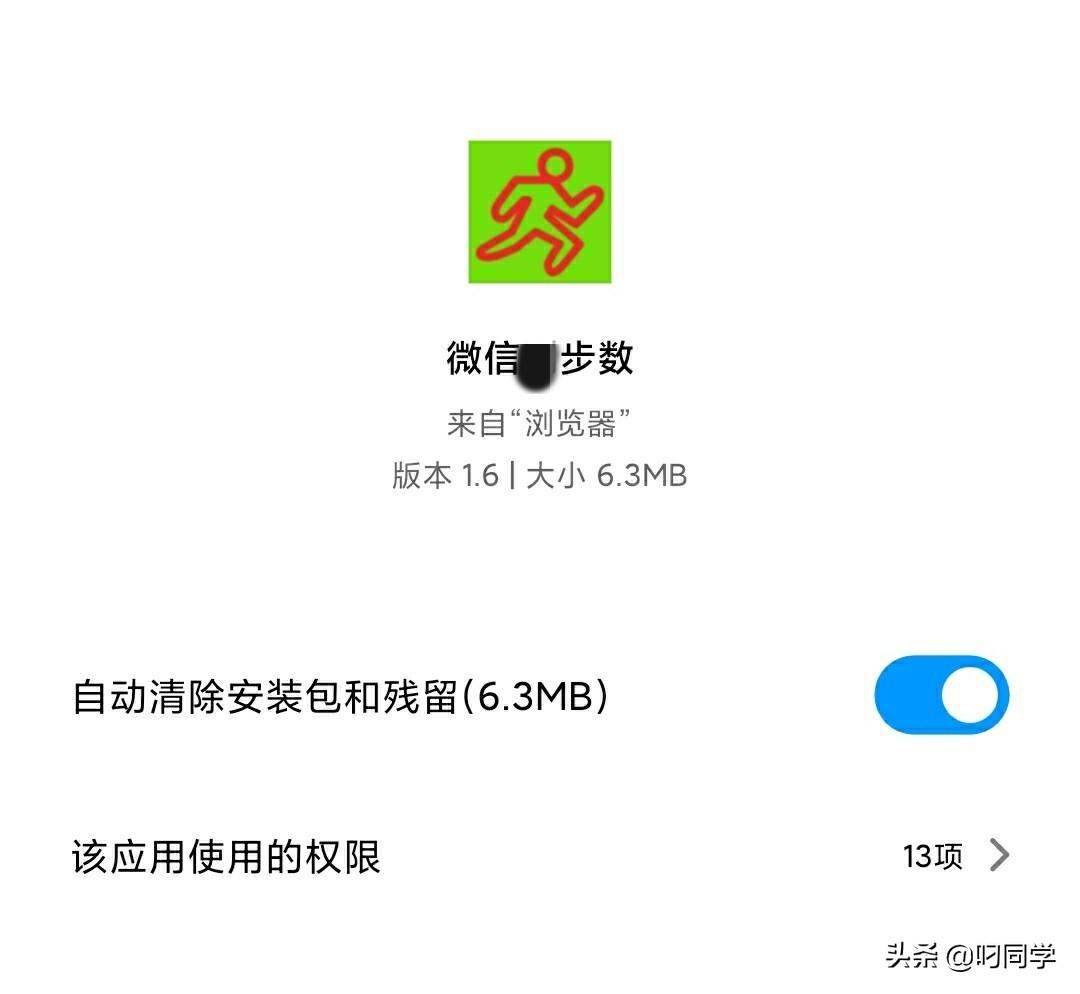1080x994 pixels.
Task: Disable 自动清除安装包和残留 switch
Action: (941, 695)
